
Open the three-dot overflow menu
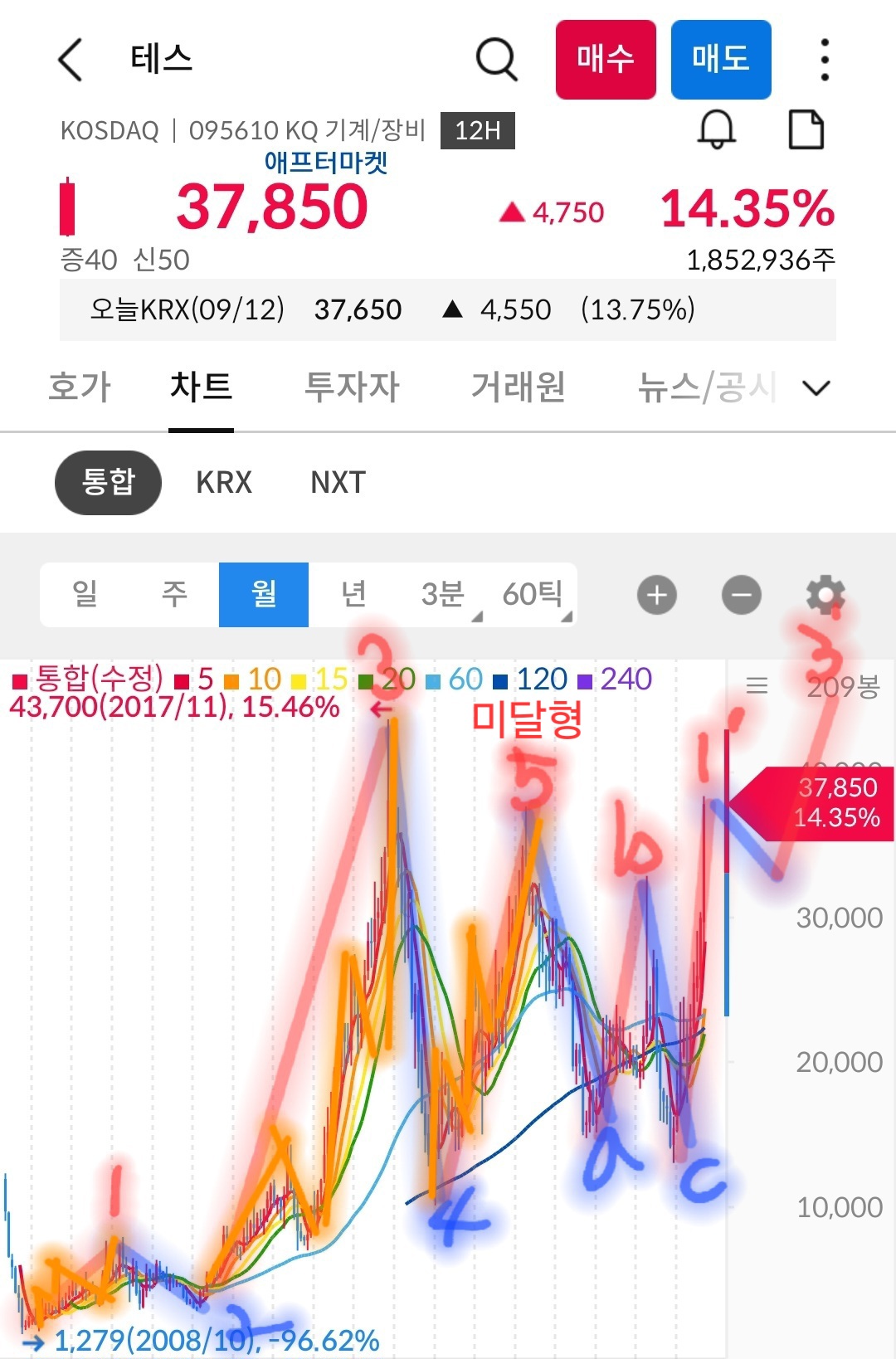[x=824, y=59]
